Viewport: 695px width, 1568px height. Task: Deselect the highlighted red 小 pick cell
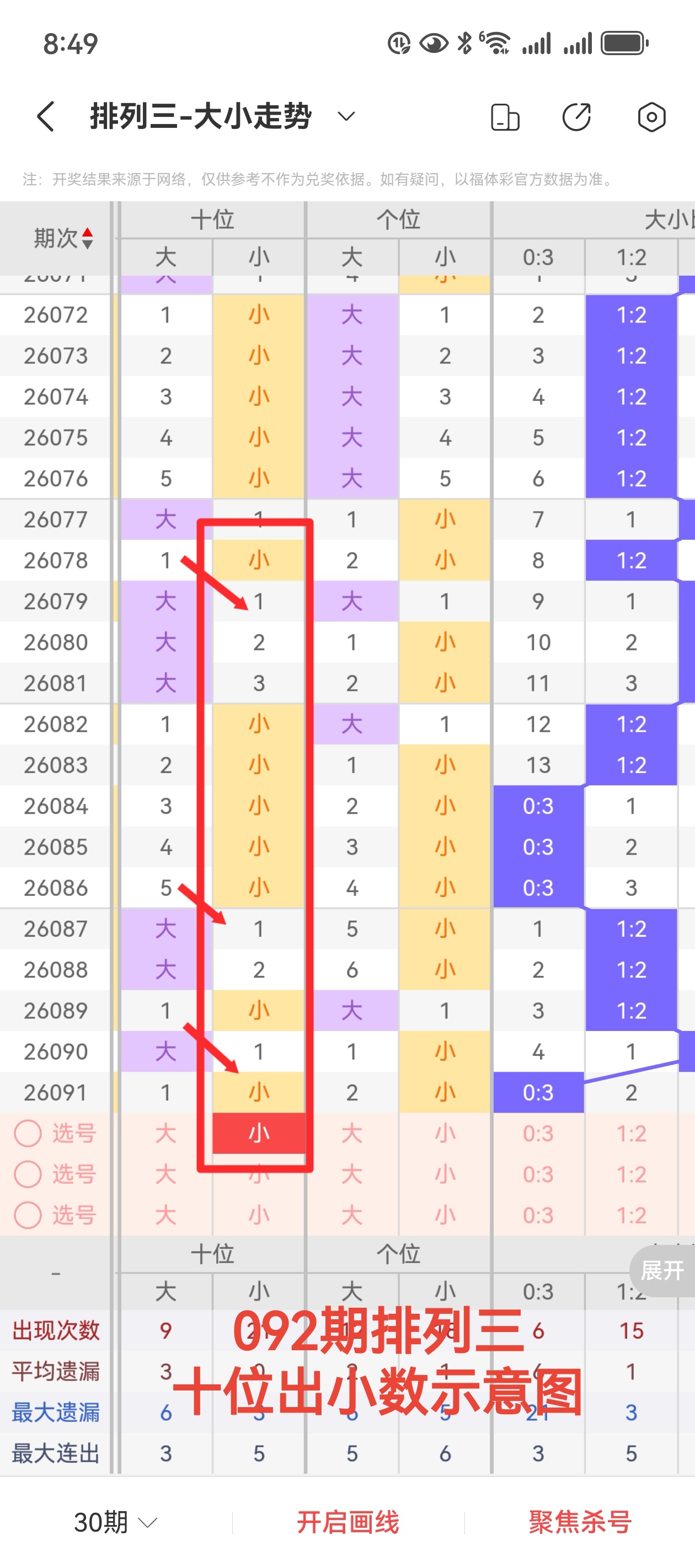[259, 1134]
